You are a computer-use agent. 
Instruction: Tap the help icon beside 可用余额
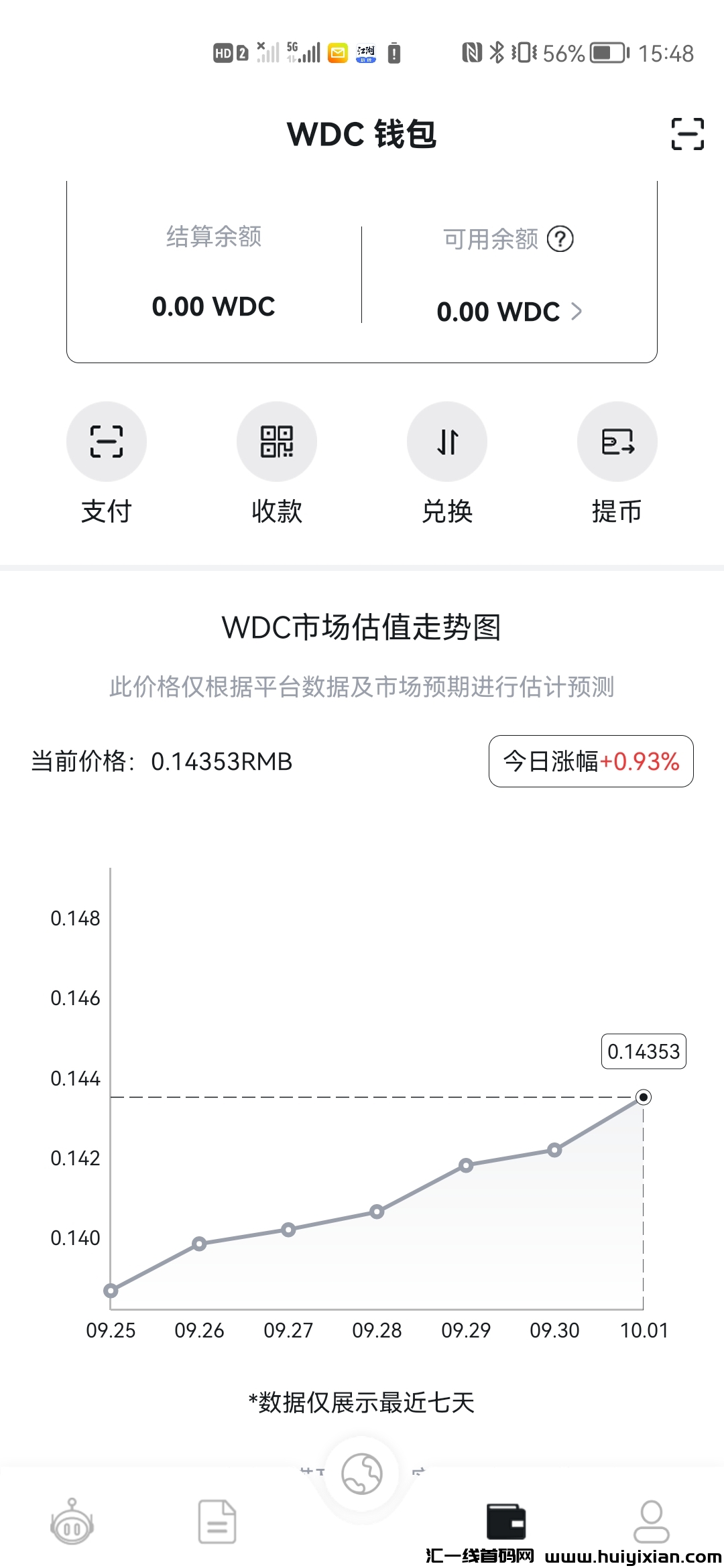tap(560, 239)
